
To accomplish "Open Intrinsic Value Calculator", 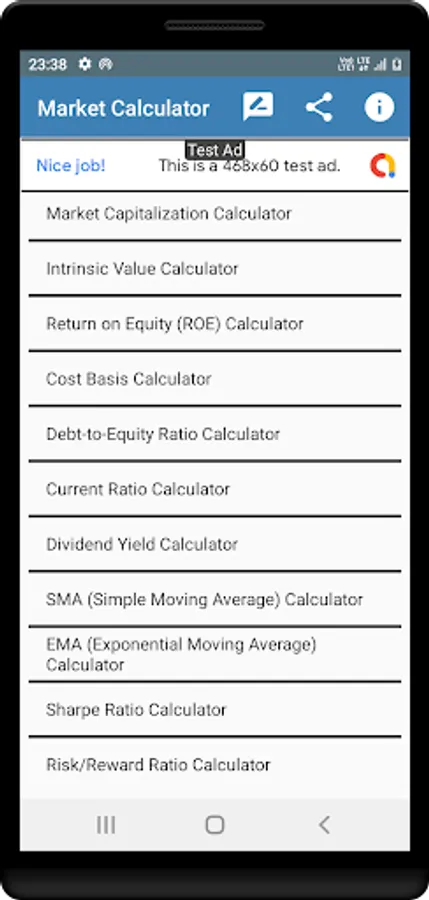I will click(x=215, y=269).
